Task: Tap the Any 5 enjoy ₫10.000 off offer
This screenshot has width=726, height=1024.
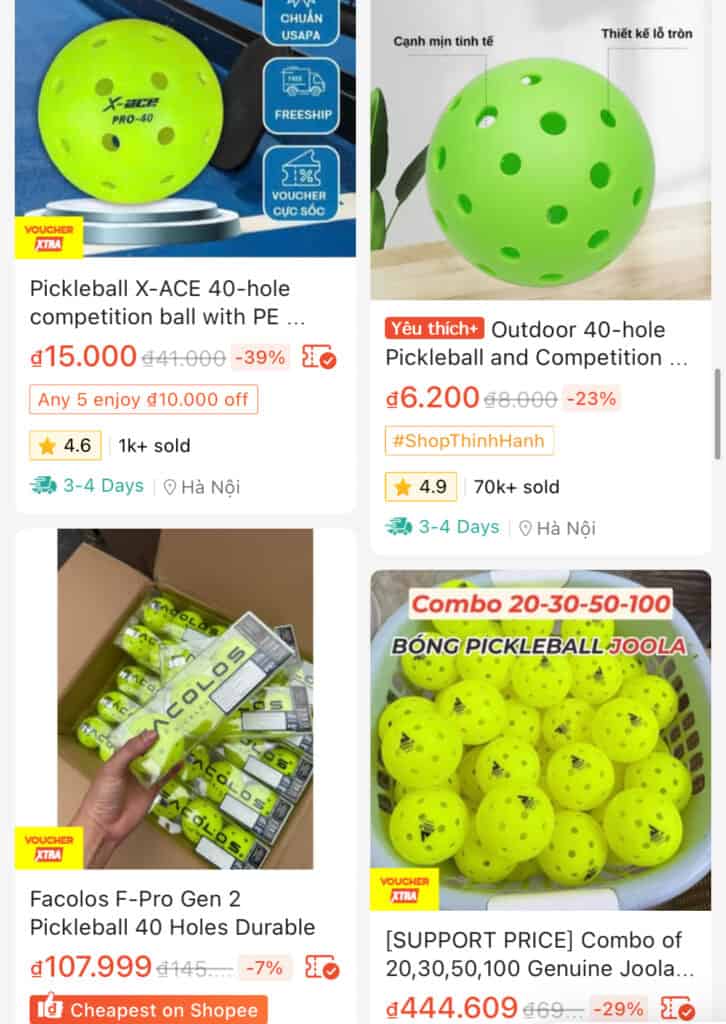Action: pos(143,400)
